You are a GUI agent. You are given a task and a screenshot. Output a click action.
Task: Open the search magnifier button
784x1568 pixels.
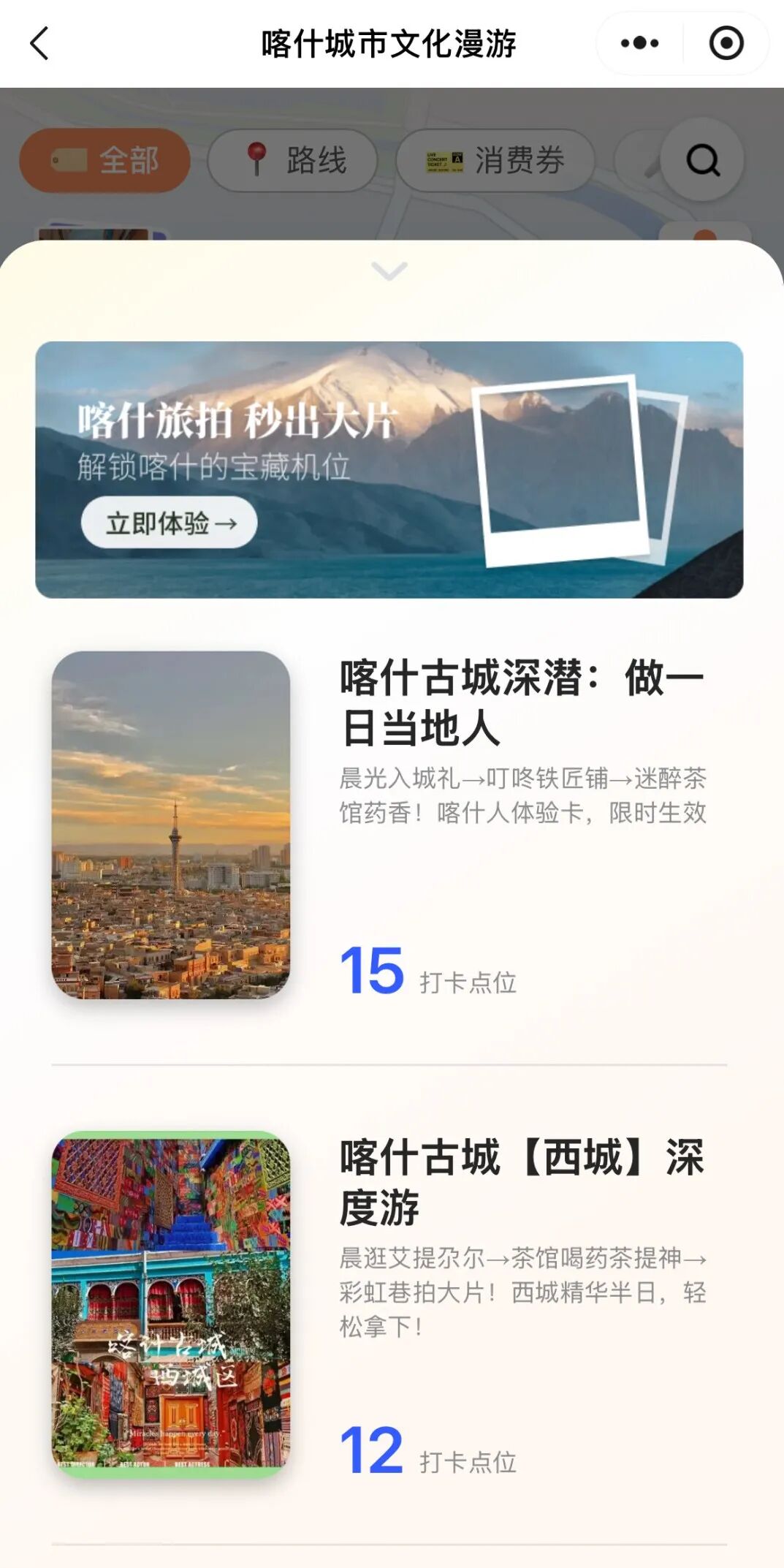702,160
